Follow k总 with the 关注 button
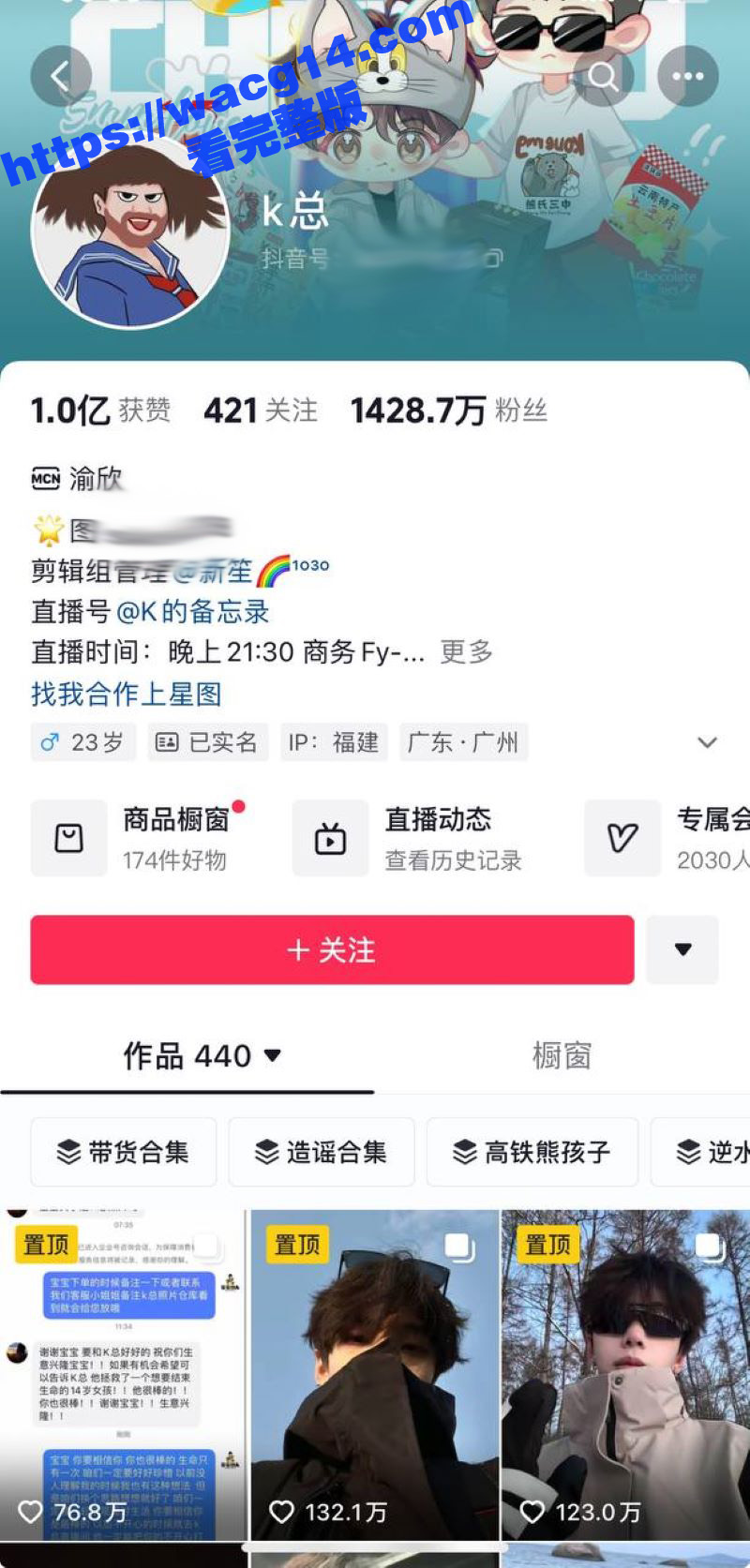Image resolution: width=750 pixels, height=1568 pixels. coord(334,950)
